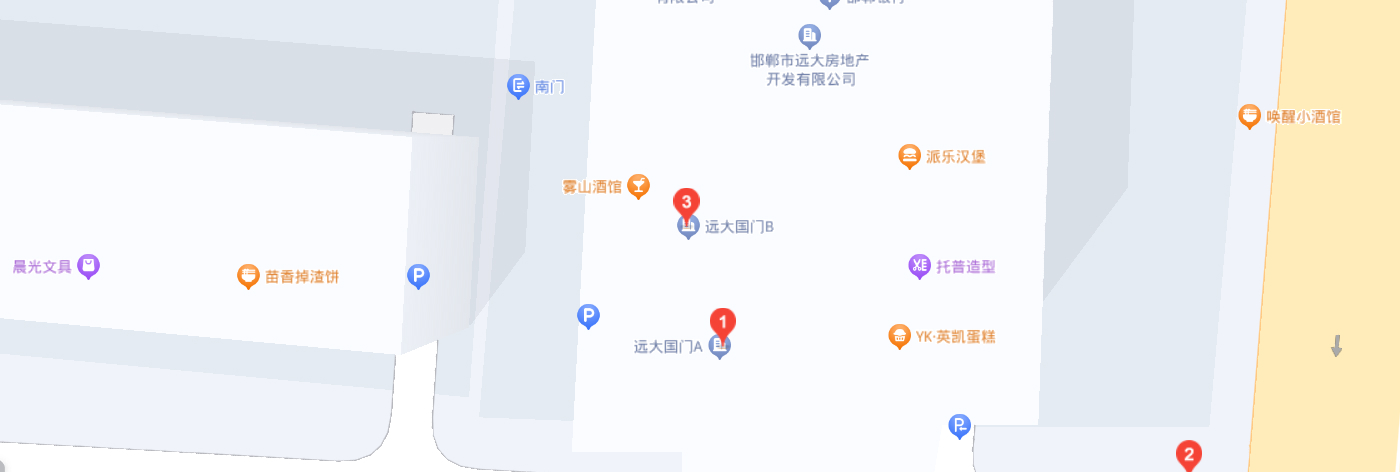This screenshot has height=473, width=1400.
Task: Open the 南门 gate point of interest
Action: [x=518, y=87]
